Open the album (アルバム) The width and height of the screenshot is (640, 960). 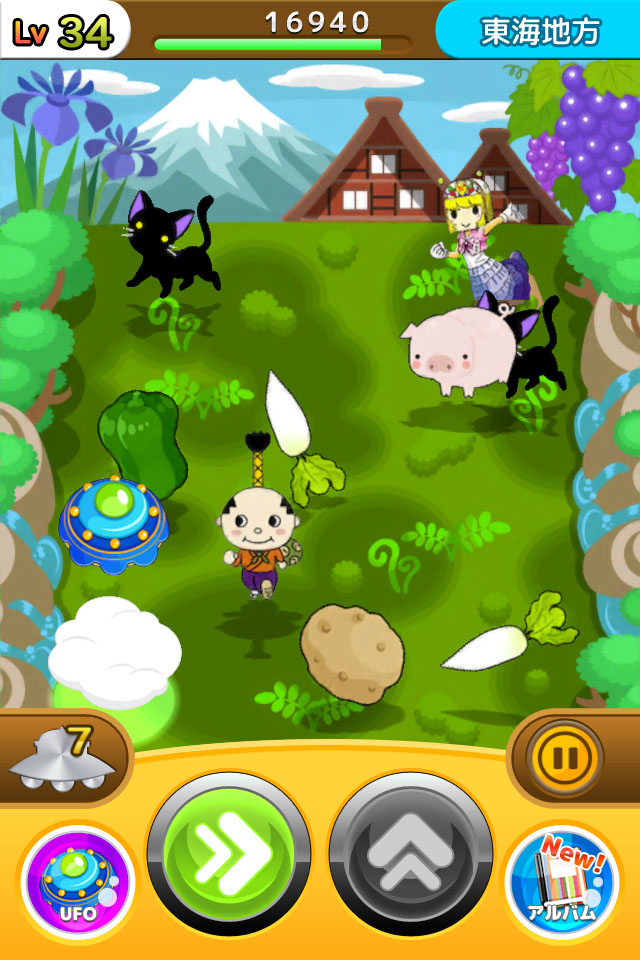[562, 883]
